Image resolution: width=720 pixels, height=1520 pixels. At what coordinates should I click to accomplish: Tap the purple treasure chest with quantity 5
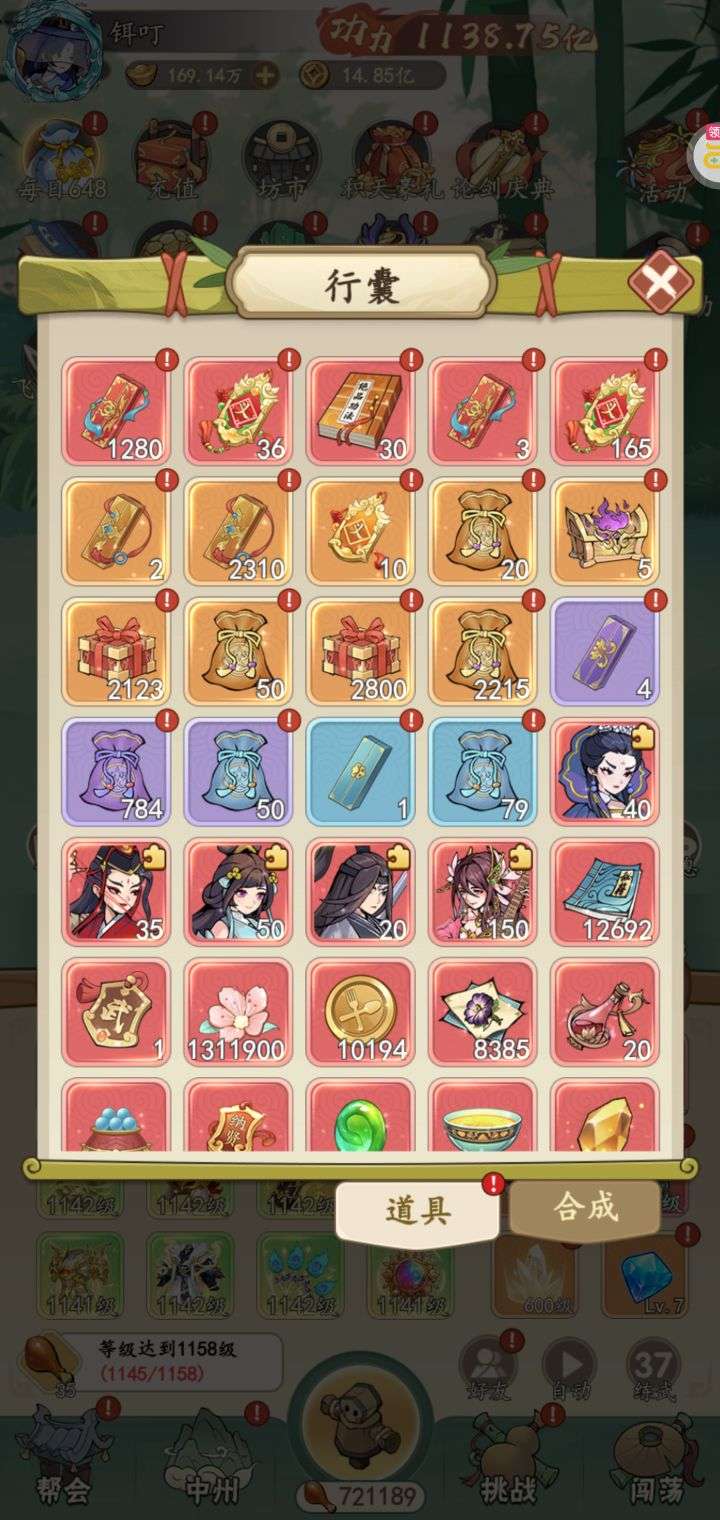coord(605,531)
